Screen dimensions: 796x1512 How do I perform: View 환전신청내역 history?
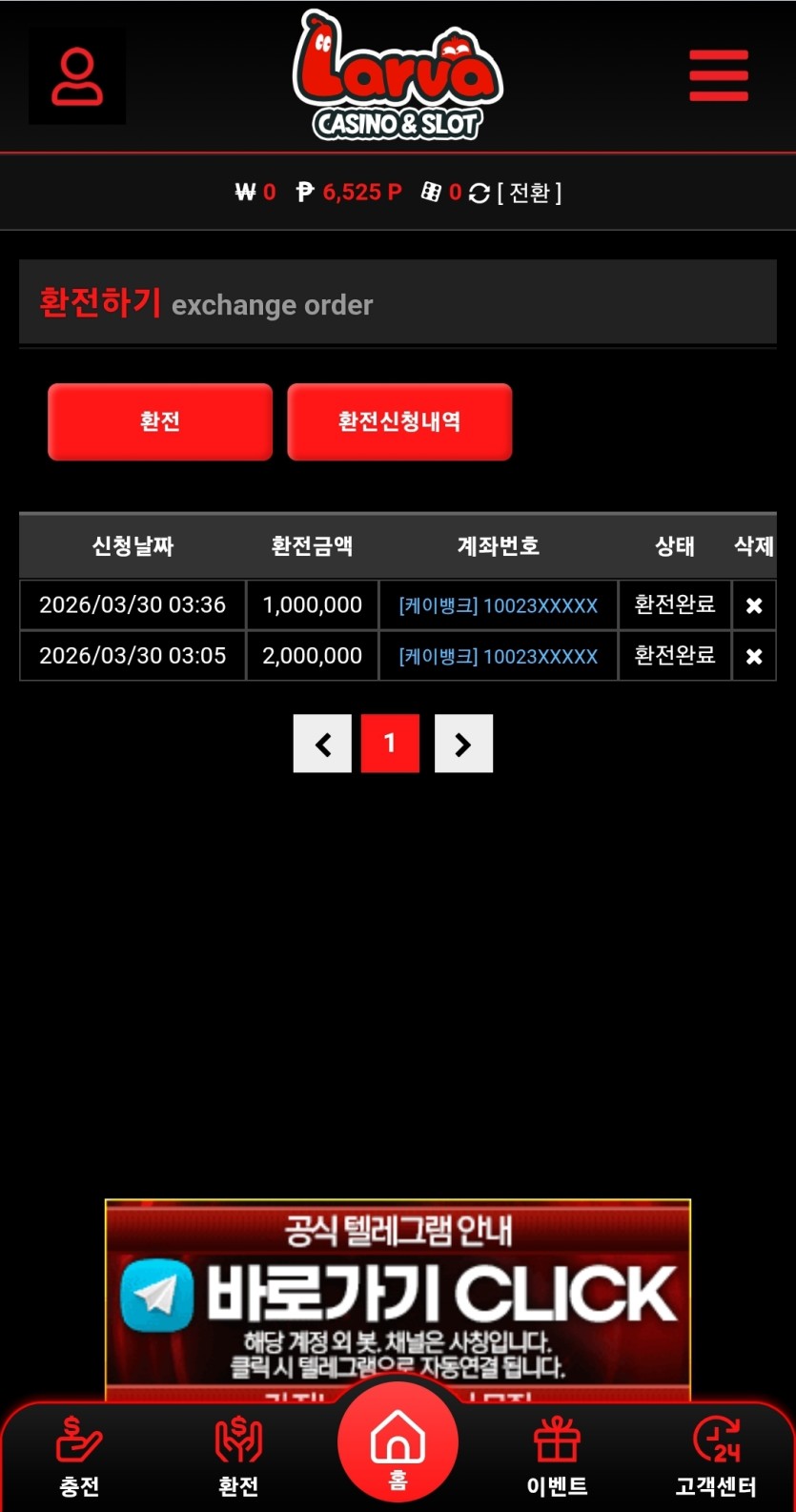click(399, 421)
